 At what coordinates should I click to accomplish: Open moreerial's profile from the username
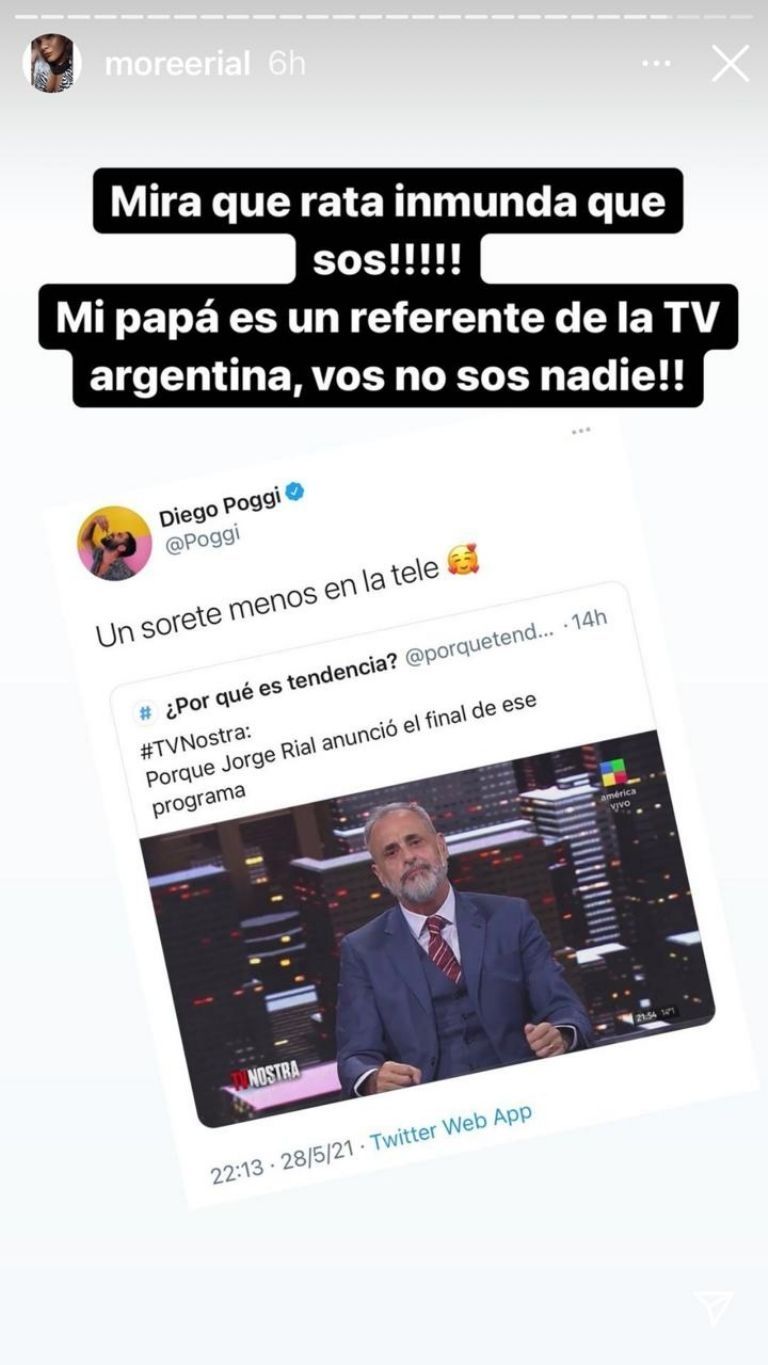click(x=177, y=65)
